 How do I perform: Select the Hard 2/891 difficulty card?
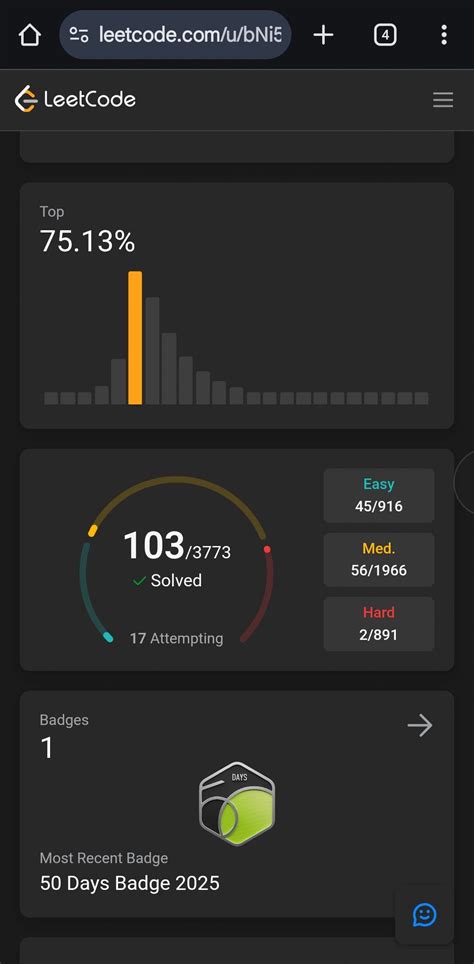[379, 624]
